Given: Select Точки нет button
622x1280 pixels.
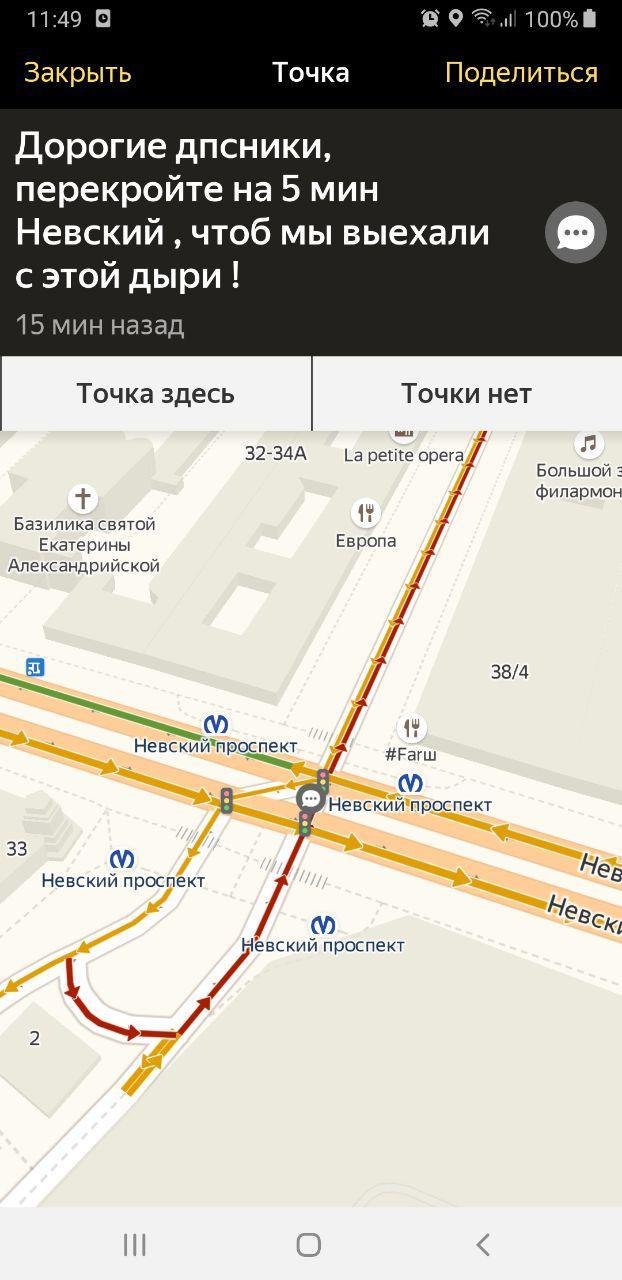Looking at the screenshot, I should (x=466, y=393).
